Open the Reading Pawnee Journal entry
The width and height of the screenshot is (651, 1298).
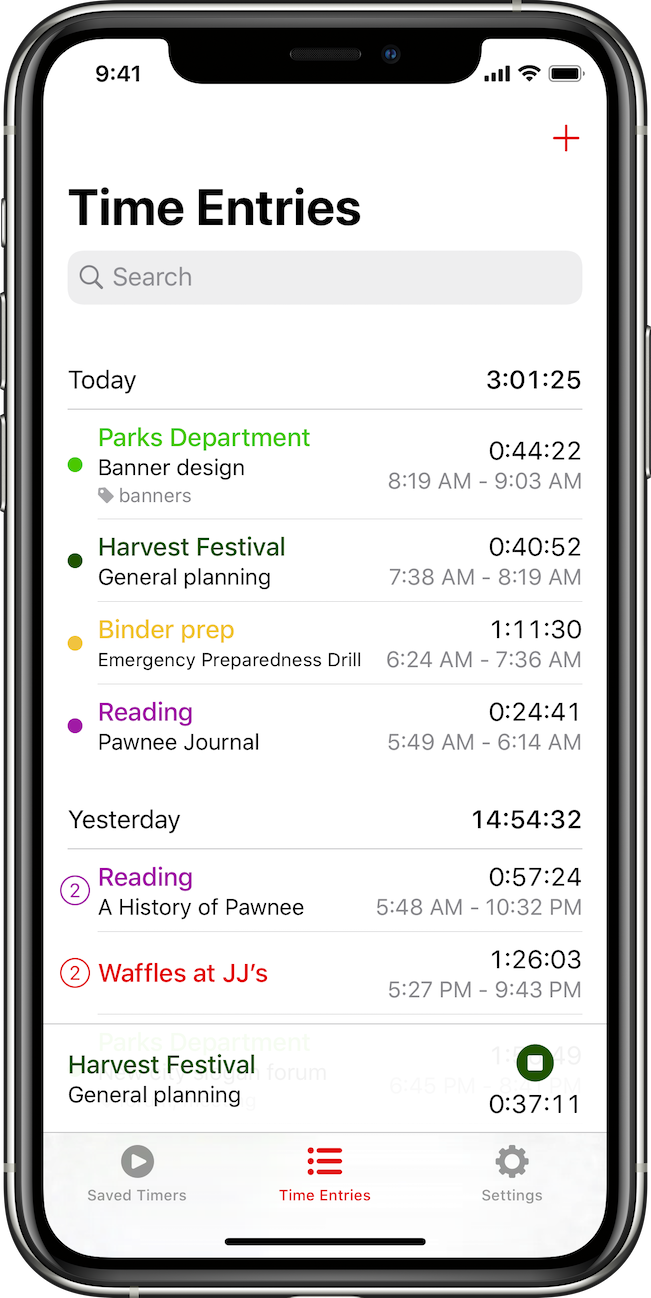pyautogui.click(x=325, y=726)
